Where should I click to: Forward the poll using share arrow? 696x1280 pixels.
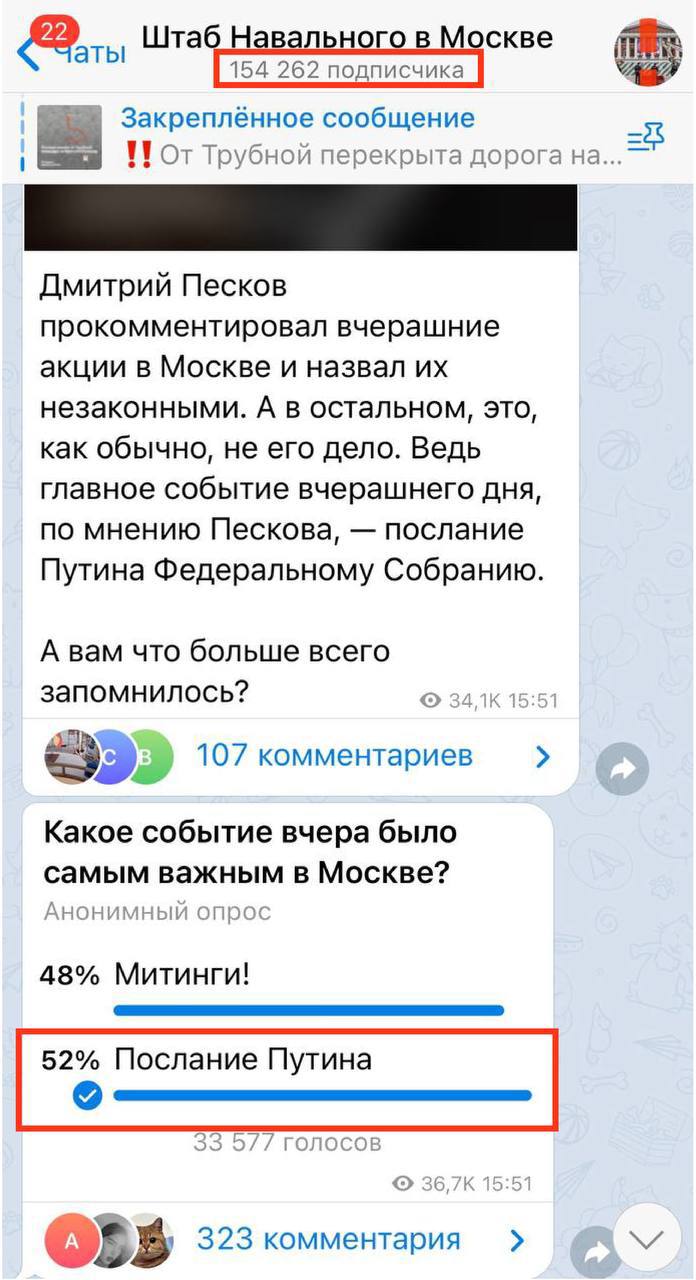[597, 1250]
